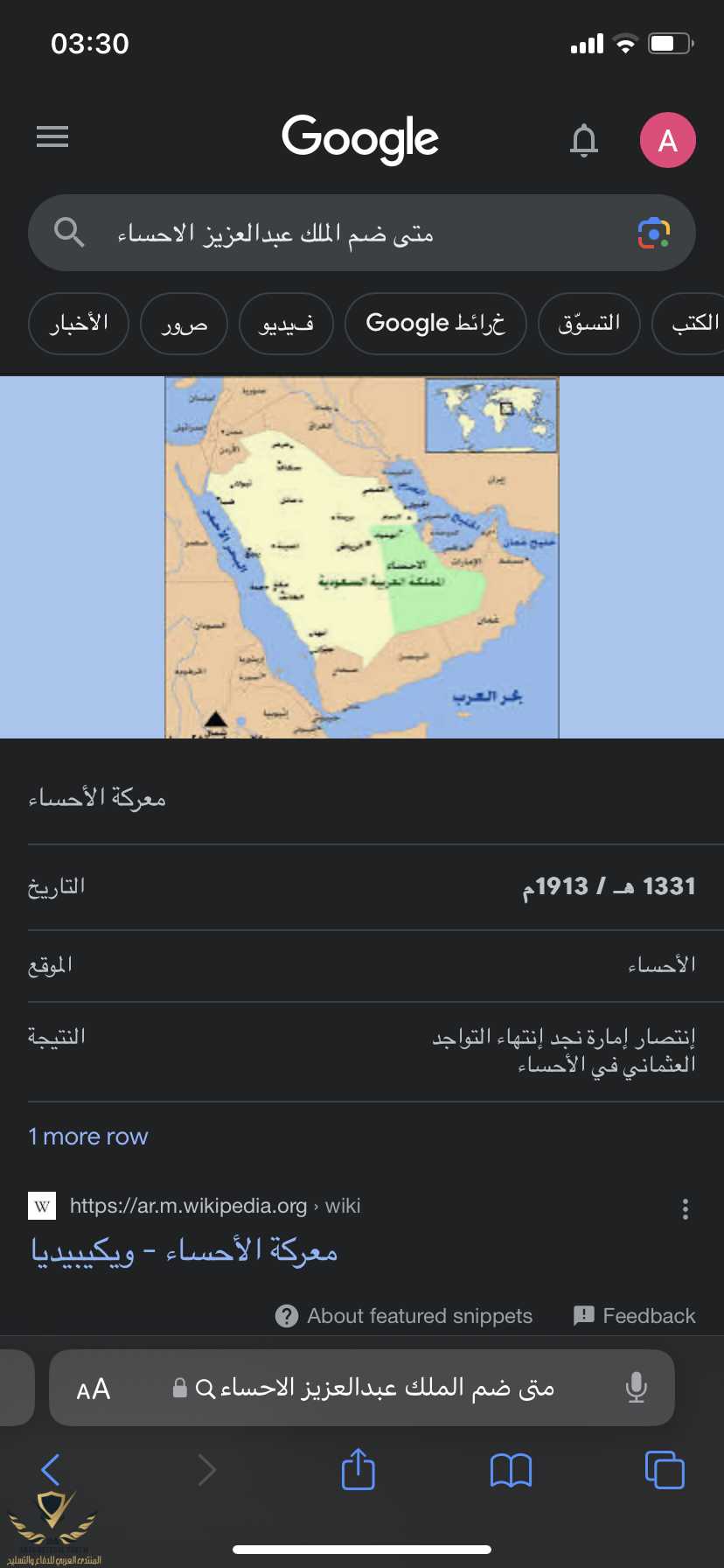Share this page from Safari toolbar
Viewport: 724px width, 1568px height.
(x=358, y=1469)
